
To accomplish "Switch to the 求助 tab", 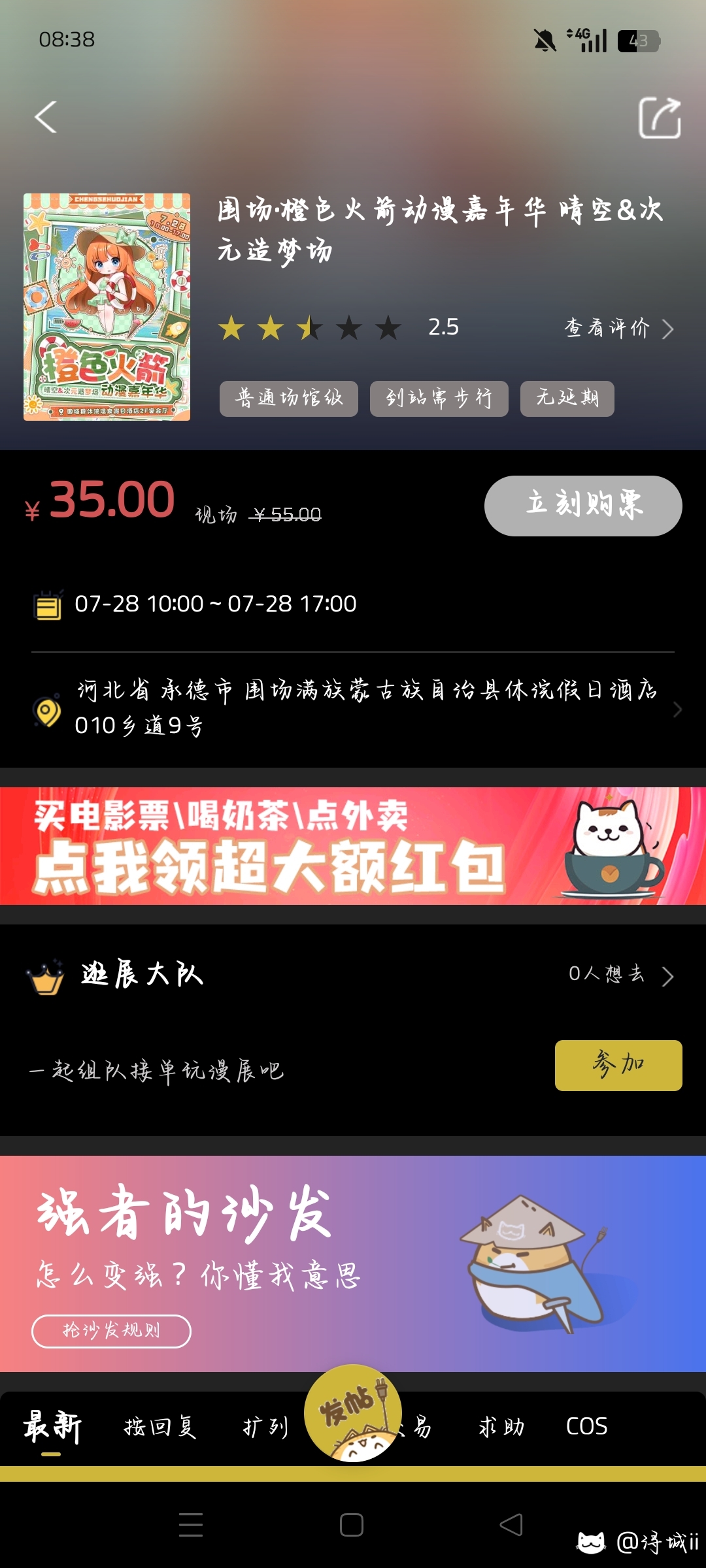I will tap(501, 1427).
